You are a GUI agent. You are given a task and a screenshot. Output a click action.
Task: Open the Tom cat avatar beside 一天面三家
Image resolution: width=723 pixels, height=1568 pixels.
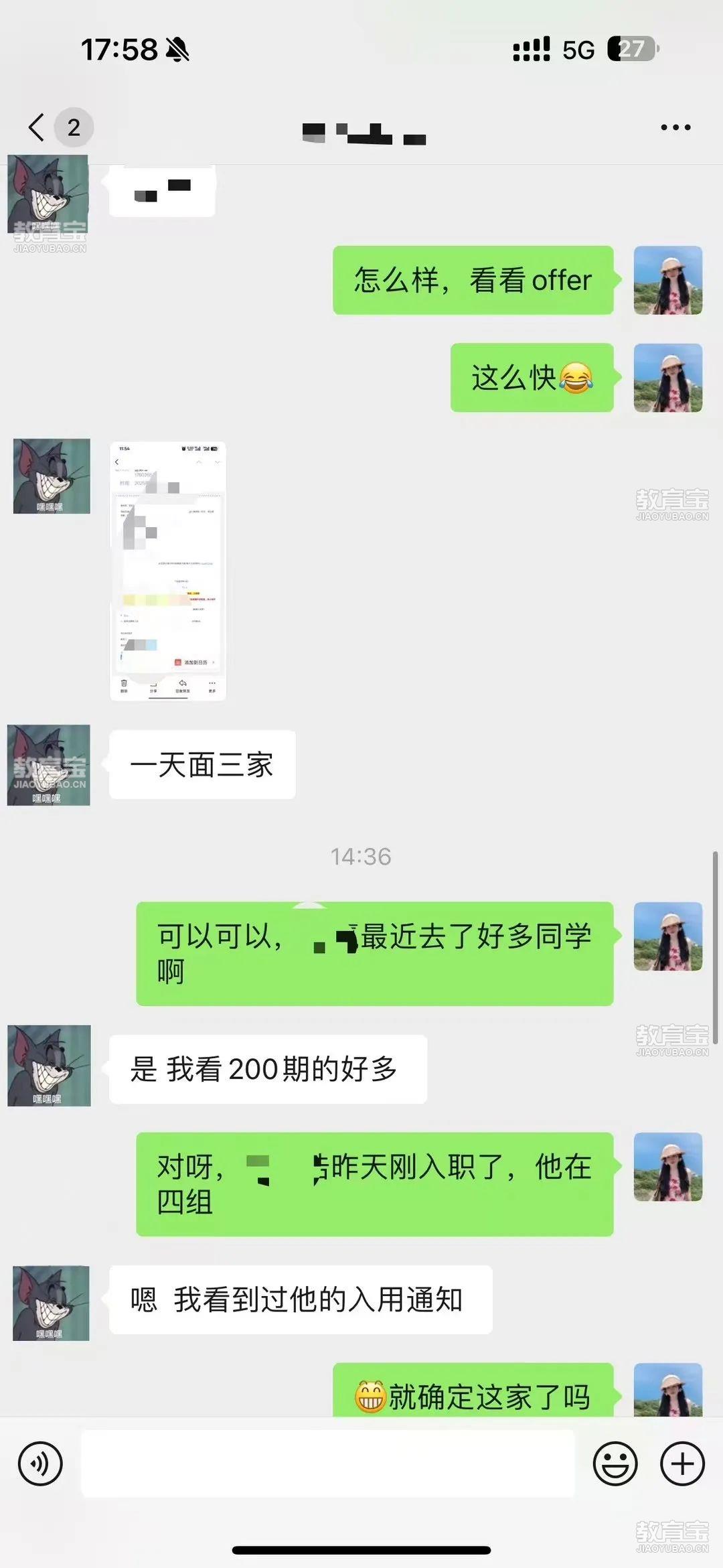[49, 765]
